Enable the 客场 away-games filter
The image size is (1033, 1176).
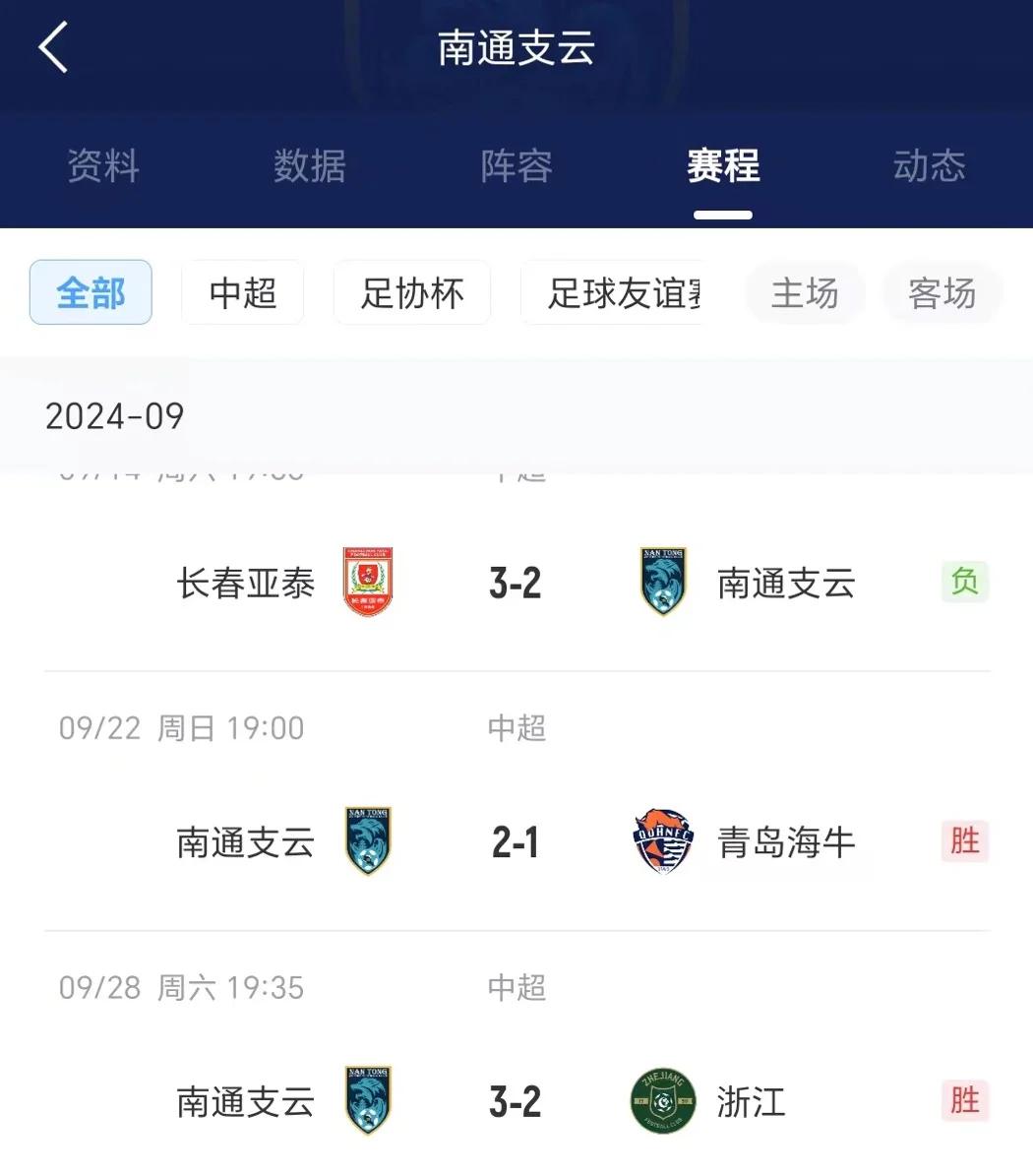click(942, 292)
